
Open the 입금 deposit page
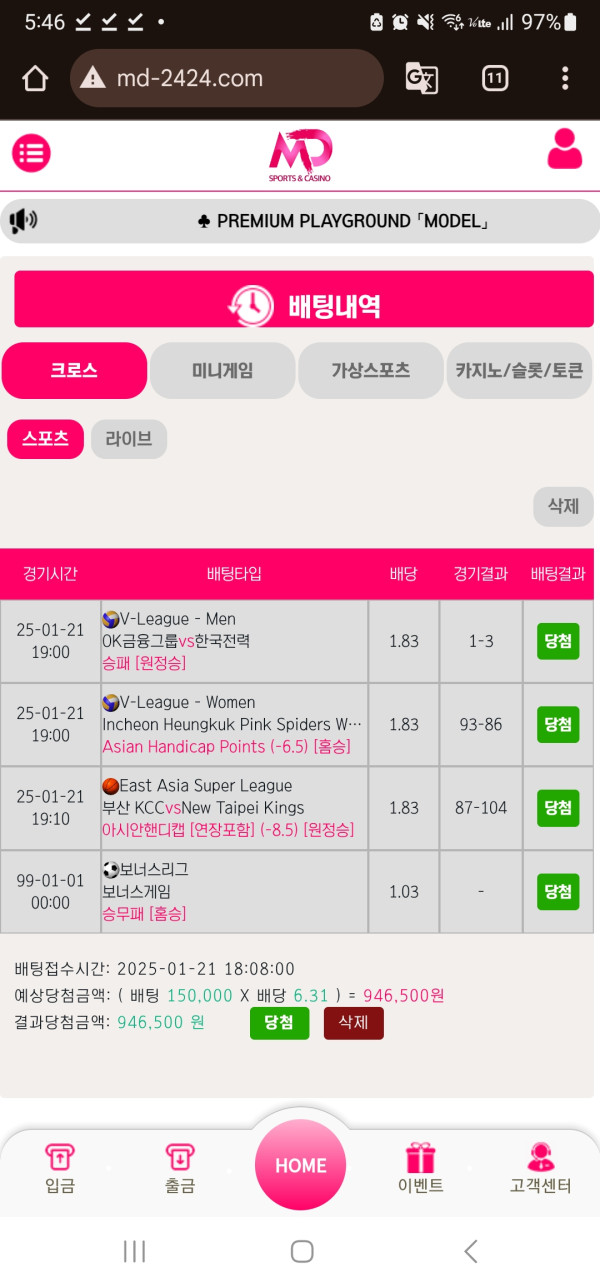tap(60, 1168)
